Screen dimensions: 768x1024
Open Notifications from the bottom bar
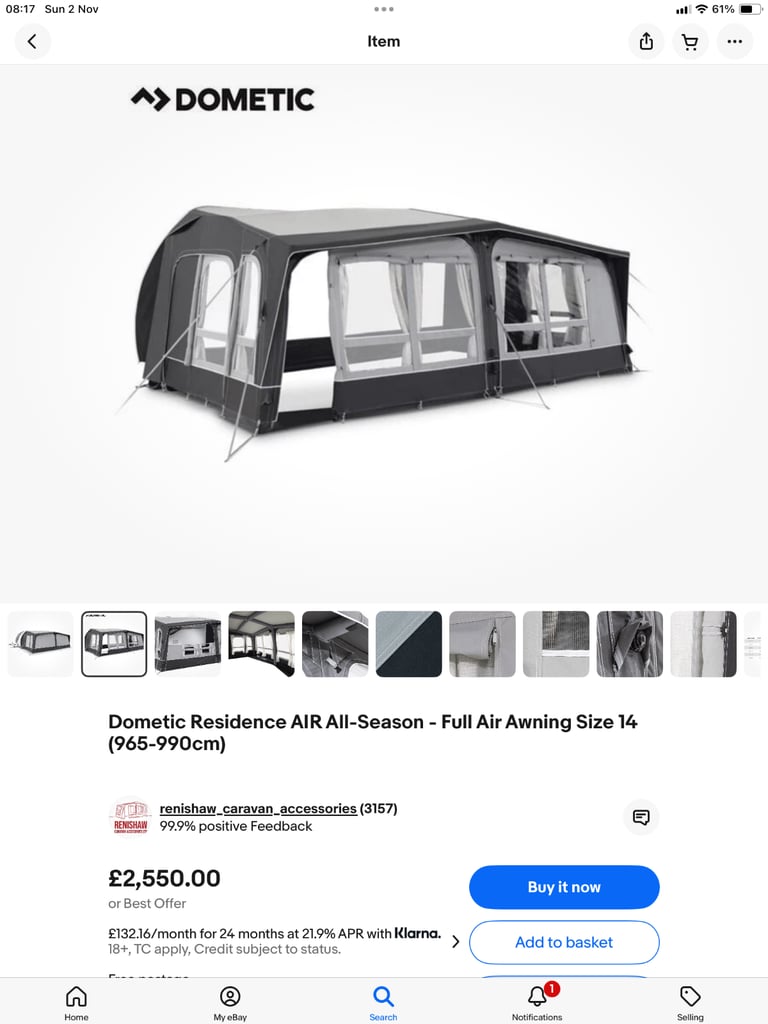point(537,1001)
